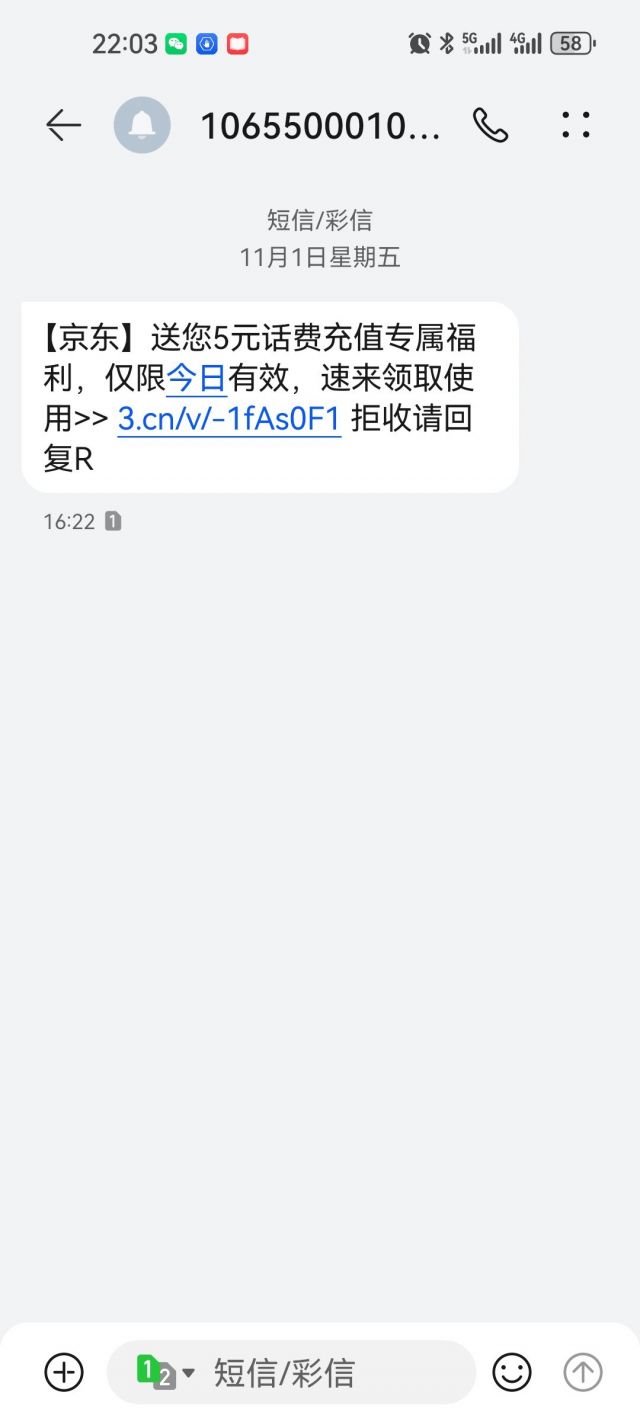Open the 3.cn/v/-1fAs0F1 link
The image size is (640, 1422).
point(229,418)
